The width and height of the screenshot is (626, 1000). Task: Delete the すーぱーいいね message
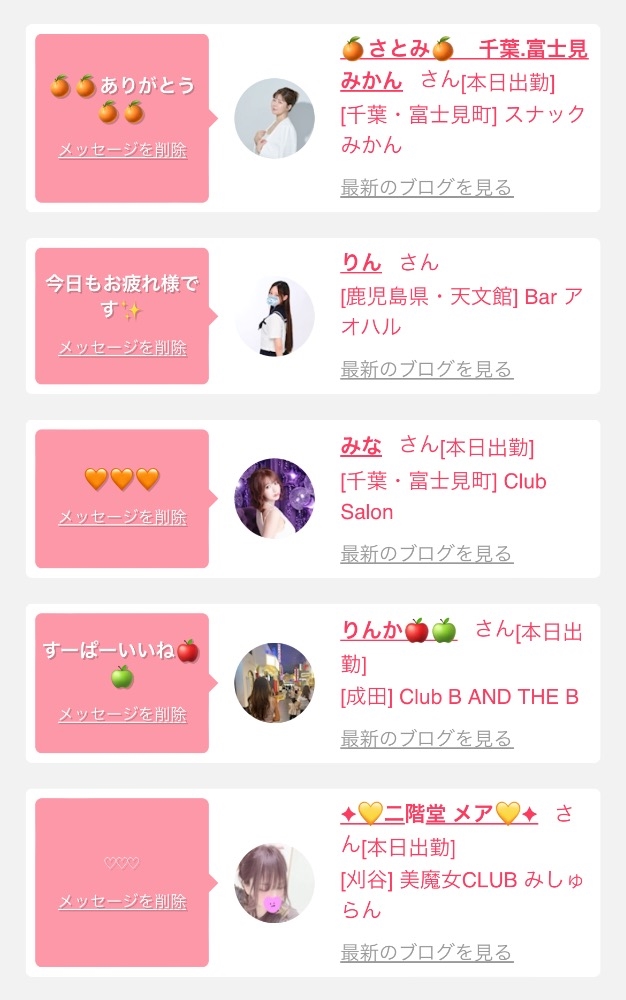point(122,714)
